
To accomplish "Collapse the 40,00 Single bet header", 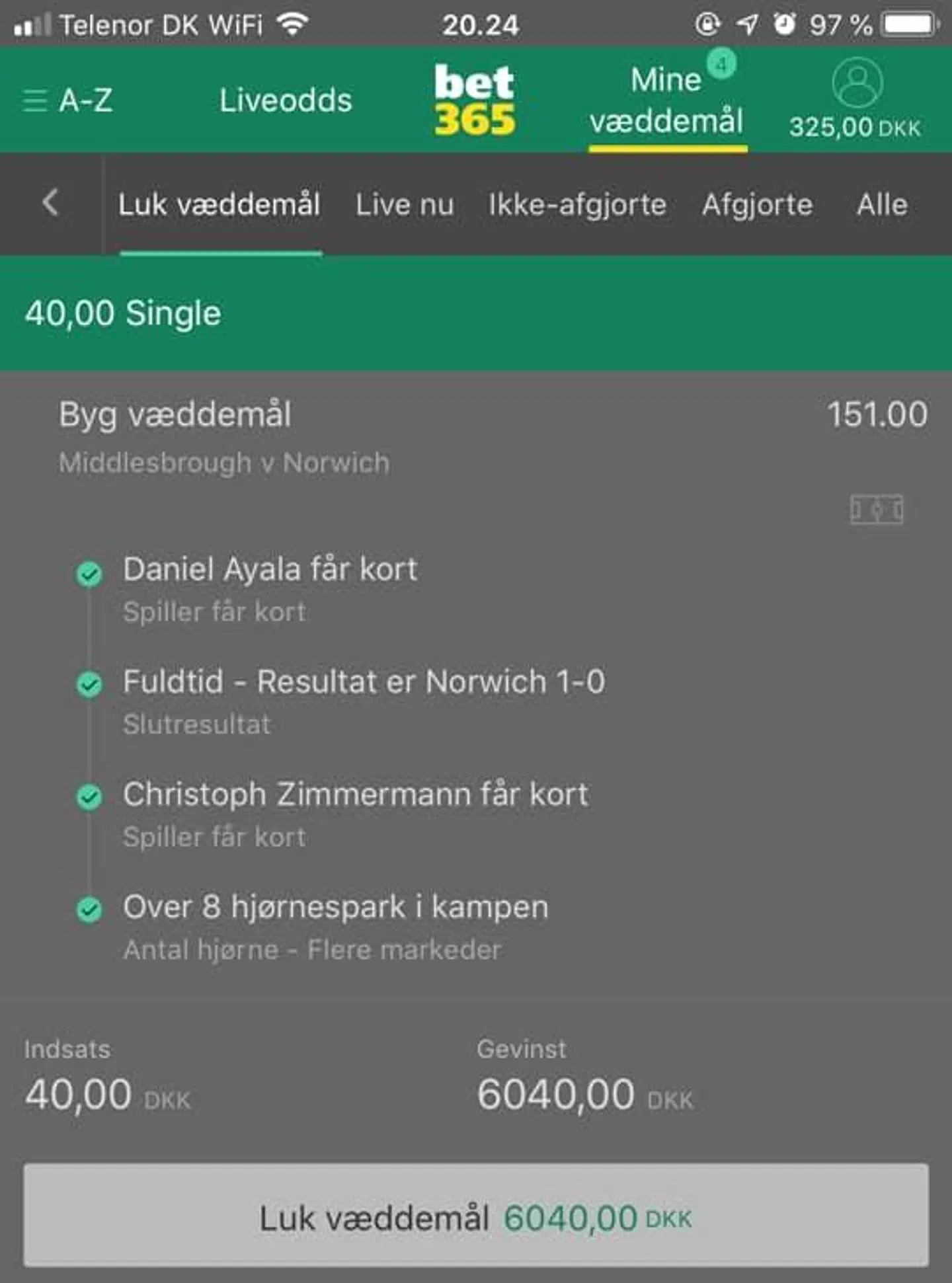I will [476, 313].
